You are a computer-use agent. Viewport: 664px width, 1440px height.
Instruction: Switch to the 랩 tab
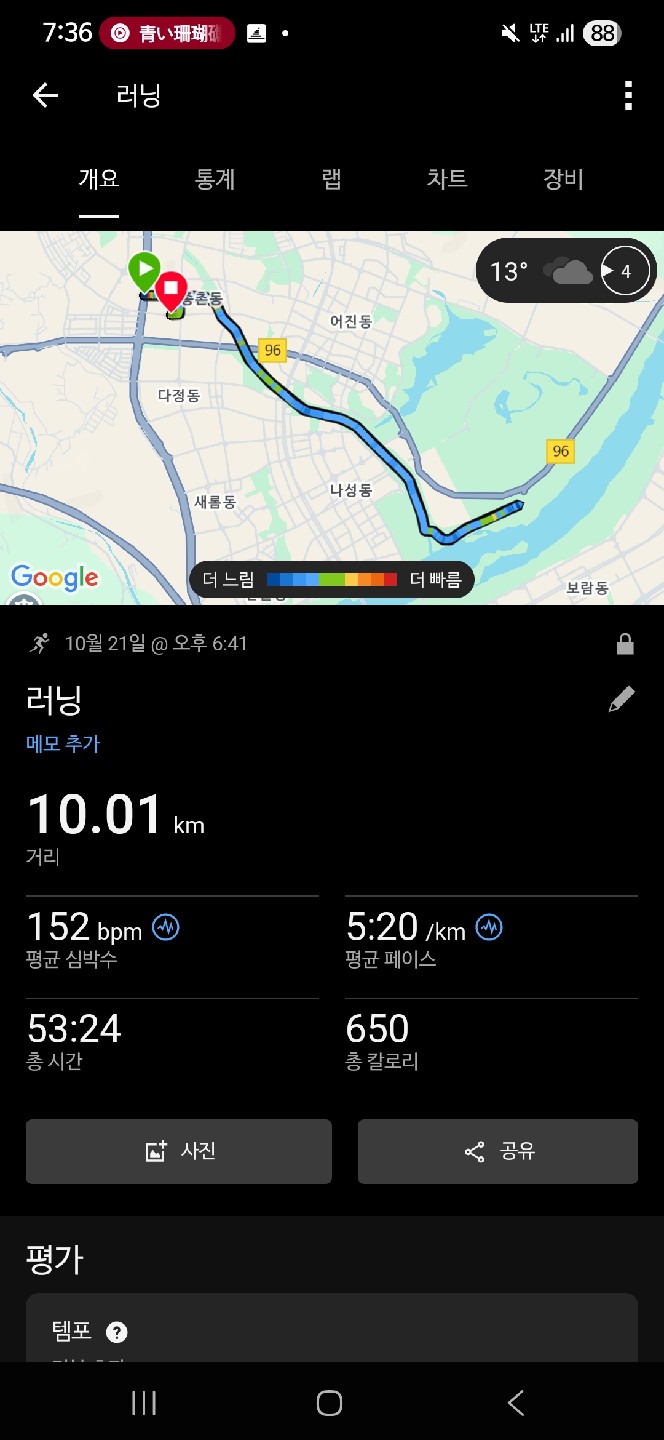[331, 180]
